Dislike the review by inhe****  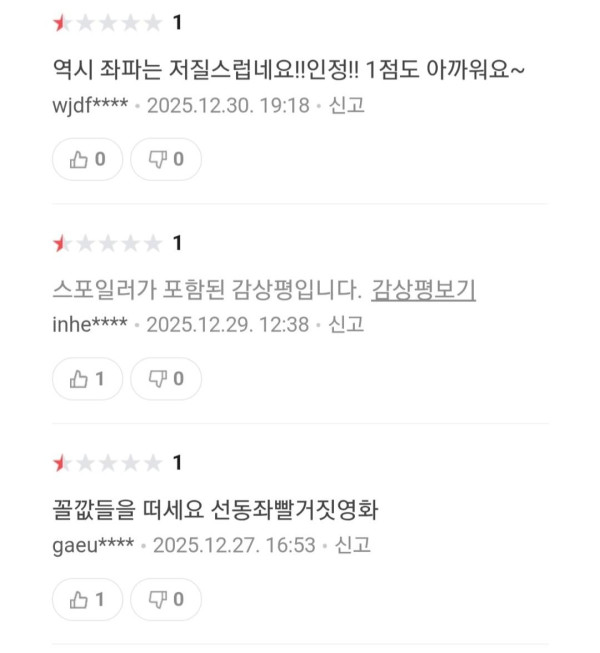point(166,379)
